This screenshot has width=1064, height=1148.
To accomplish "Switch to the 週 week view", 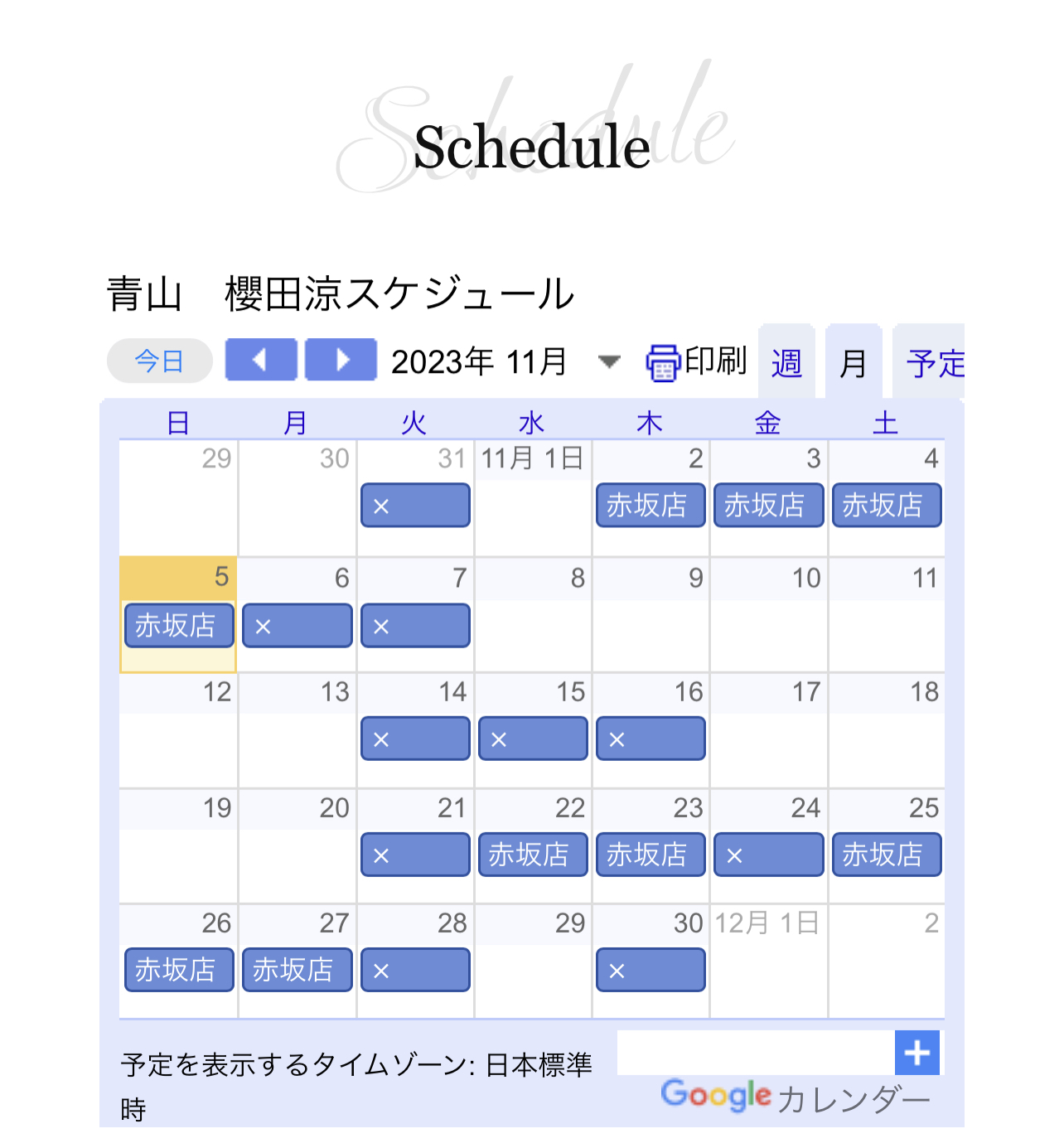I will pyautogui.click(x=786, y=363).
